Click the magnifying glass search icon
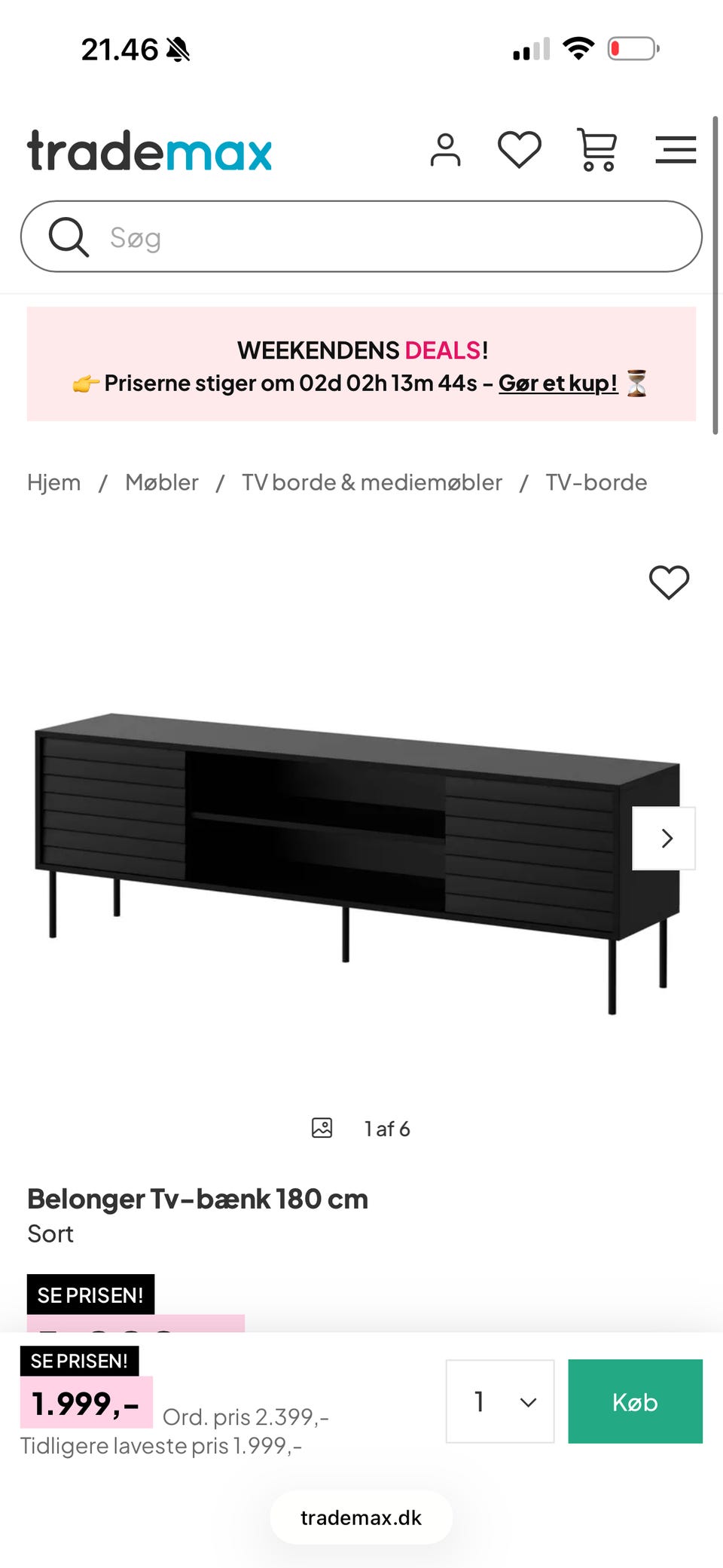The height and width of the screenshot is (1568, 723). tap(69, 237)
